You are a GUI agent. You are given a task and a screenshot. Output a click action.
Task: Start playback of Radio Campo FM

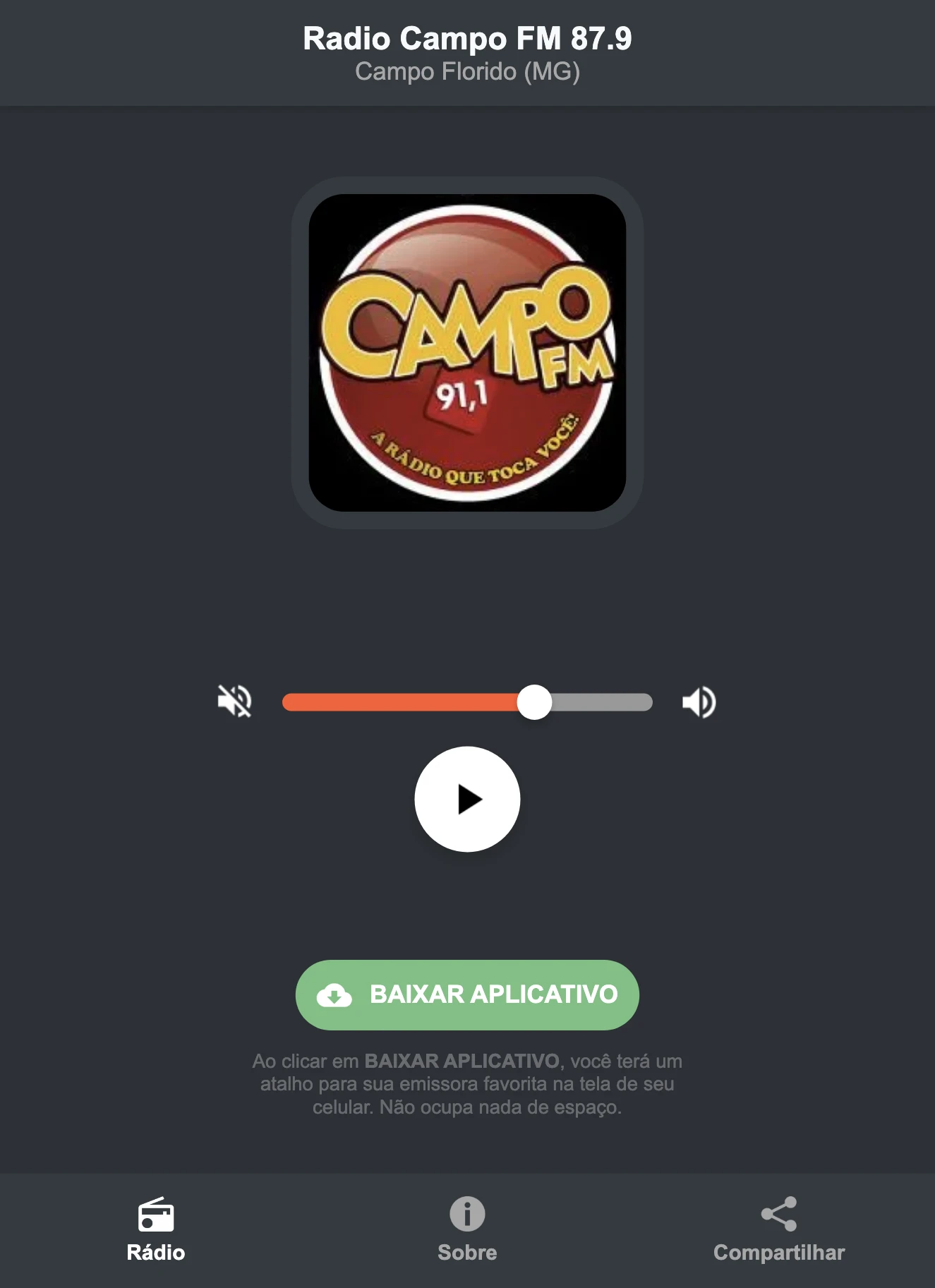(467, 801)
